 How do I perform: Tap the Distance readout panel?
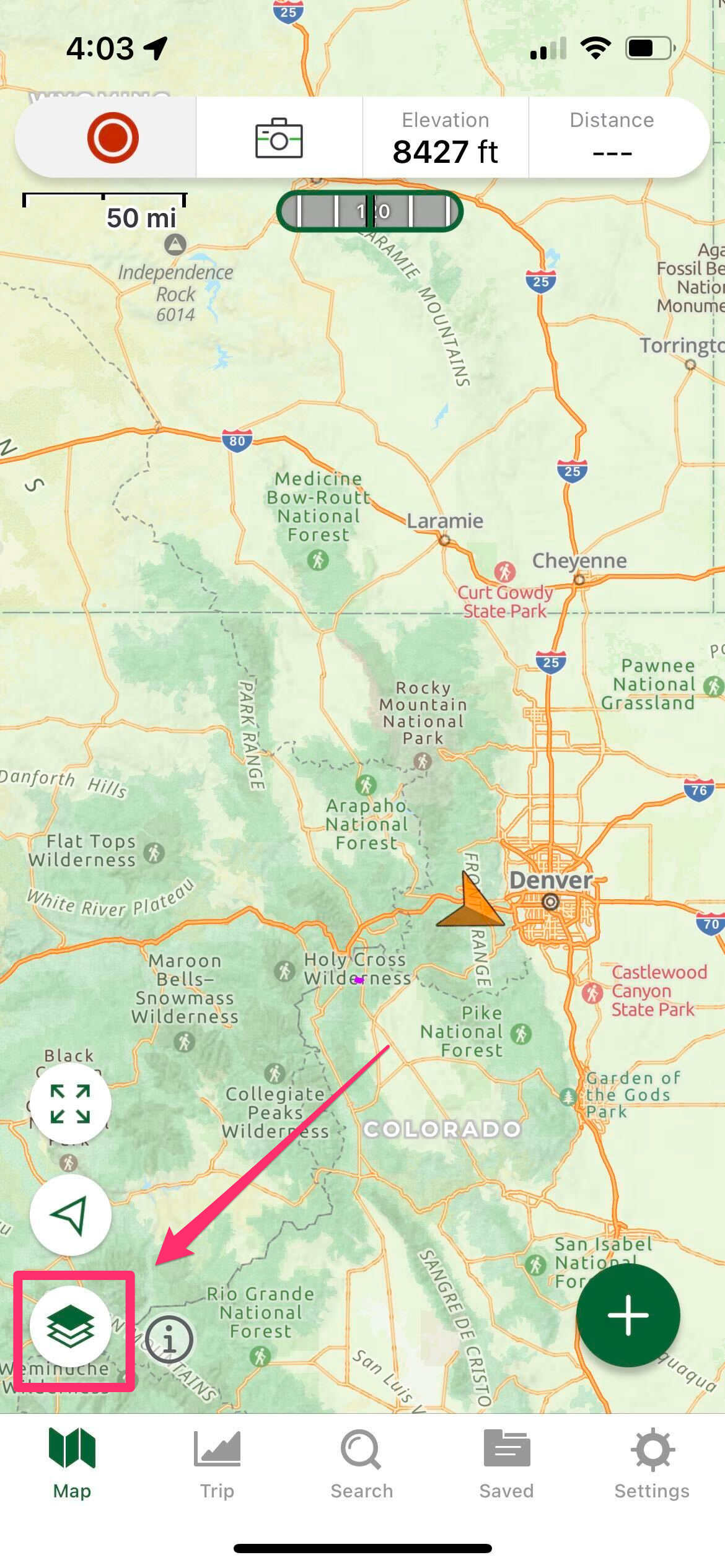coord(612,138)
